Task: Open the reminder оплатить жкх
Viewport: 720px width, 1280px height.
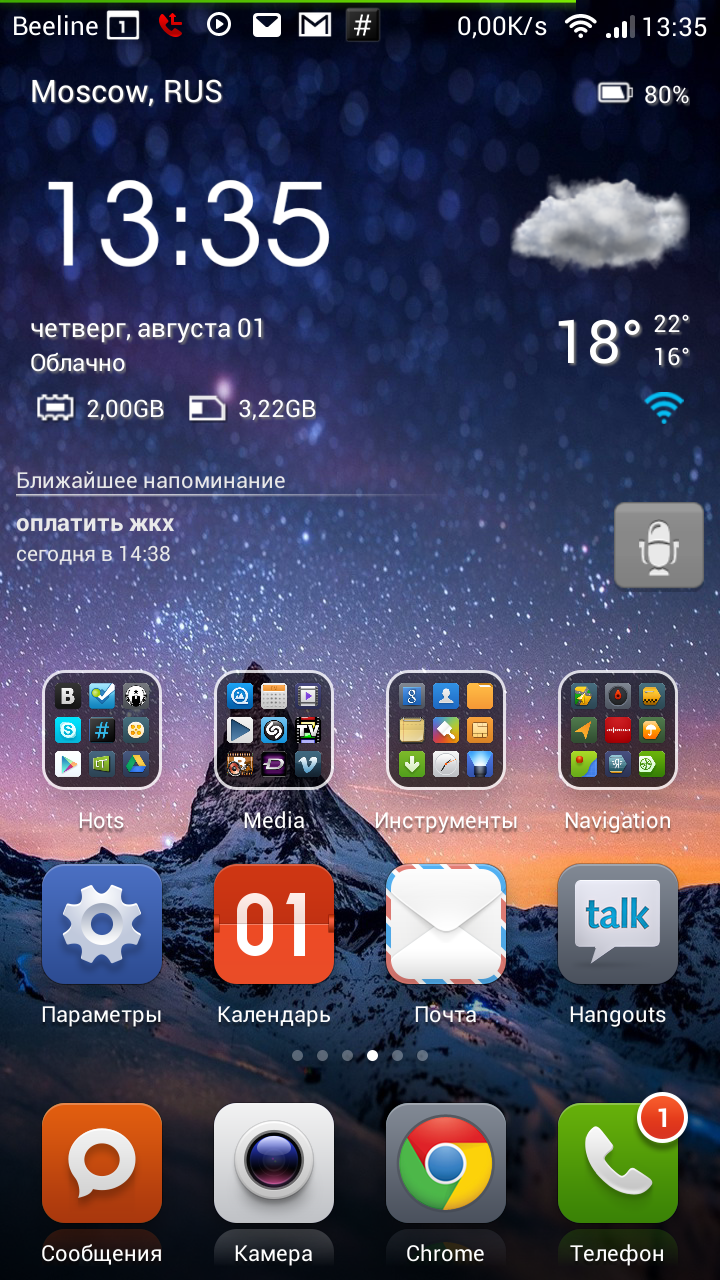Action: click(x=95, y=523)
